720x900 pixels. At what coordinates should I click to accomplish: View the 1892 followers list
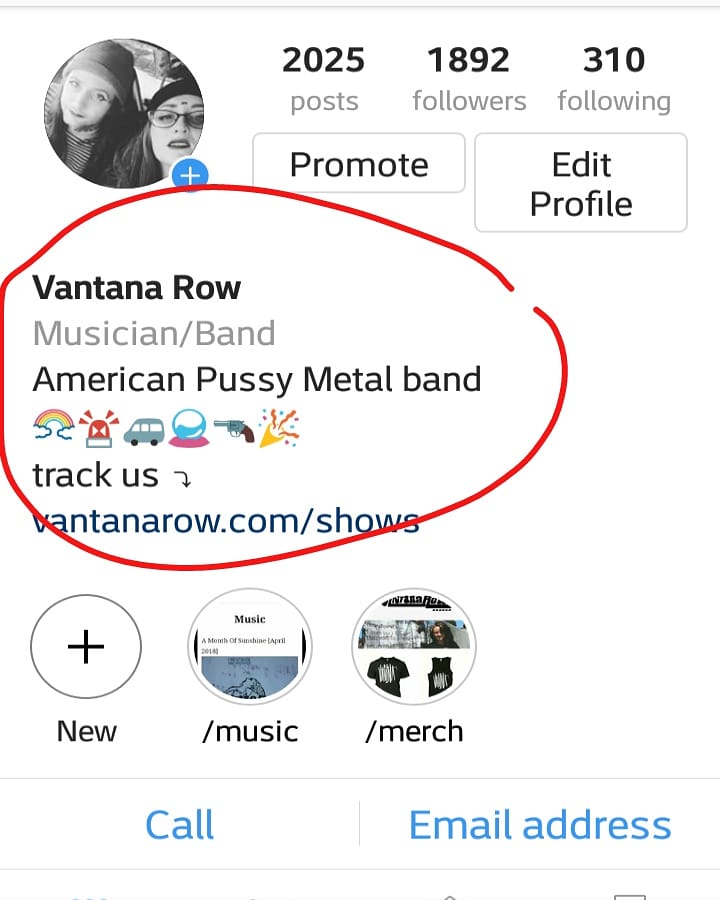[469, 79]
